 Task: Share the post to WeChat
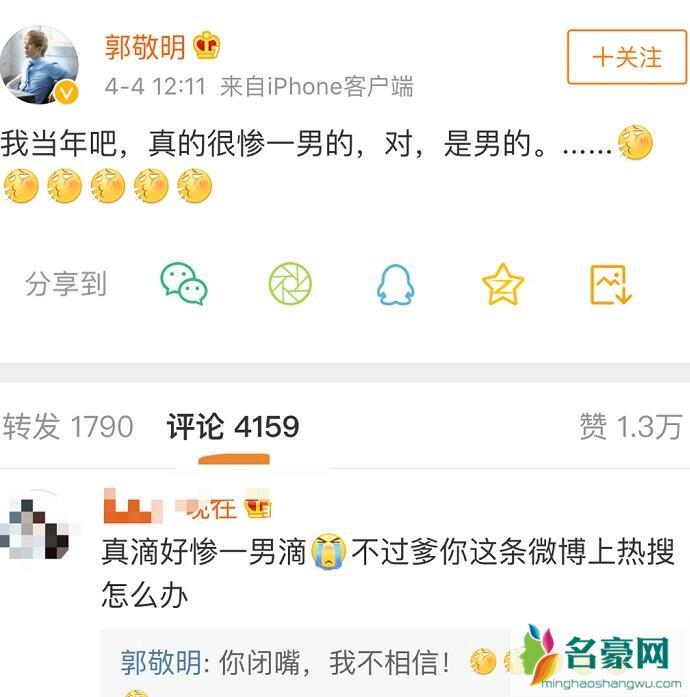pyautogui.click(x=184, y=285)
